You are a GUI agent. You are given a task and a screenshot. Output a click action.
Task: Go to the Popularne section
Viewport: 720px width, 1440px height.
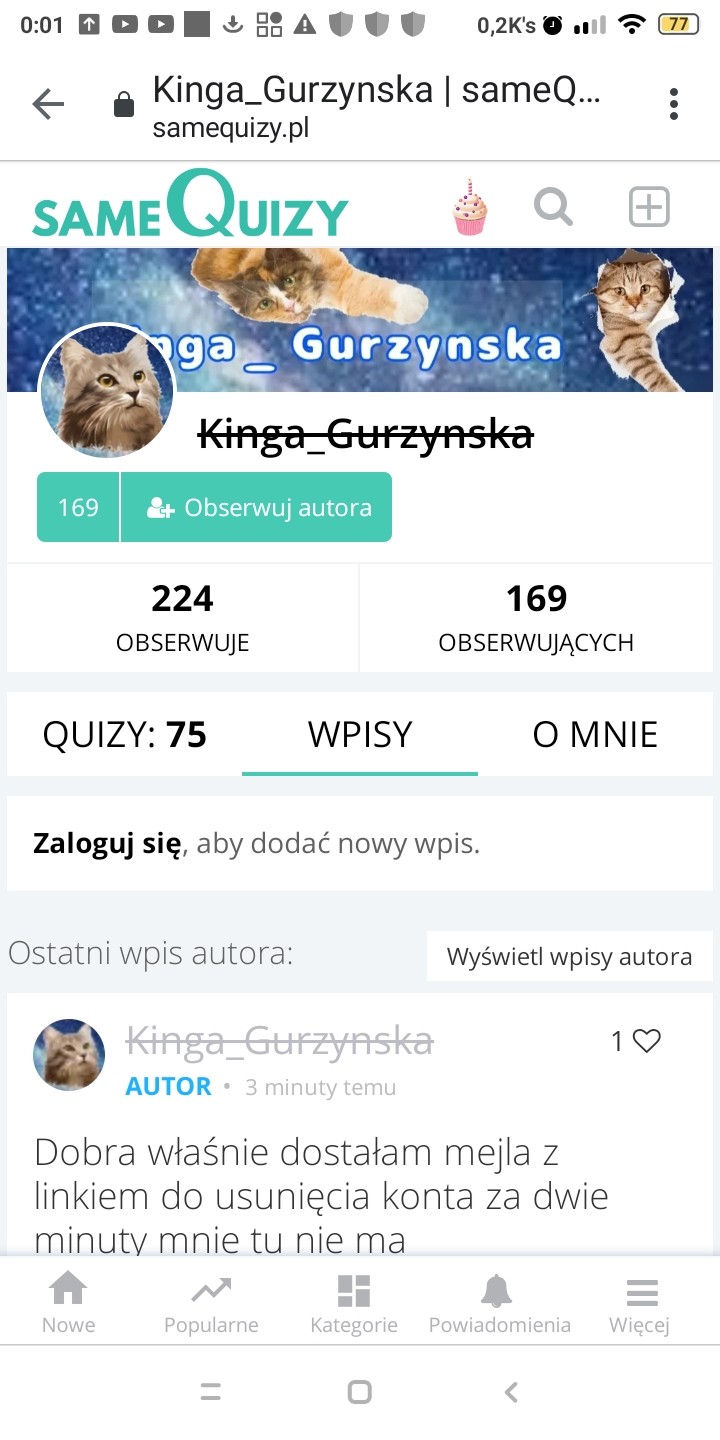211,1302
